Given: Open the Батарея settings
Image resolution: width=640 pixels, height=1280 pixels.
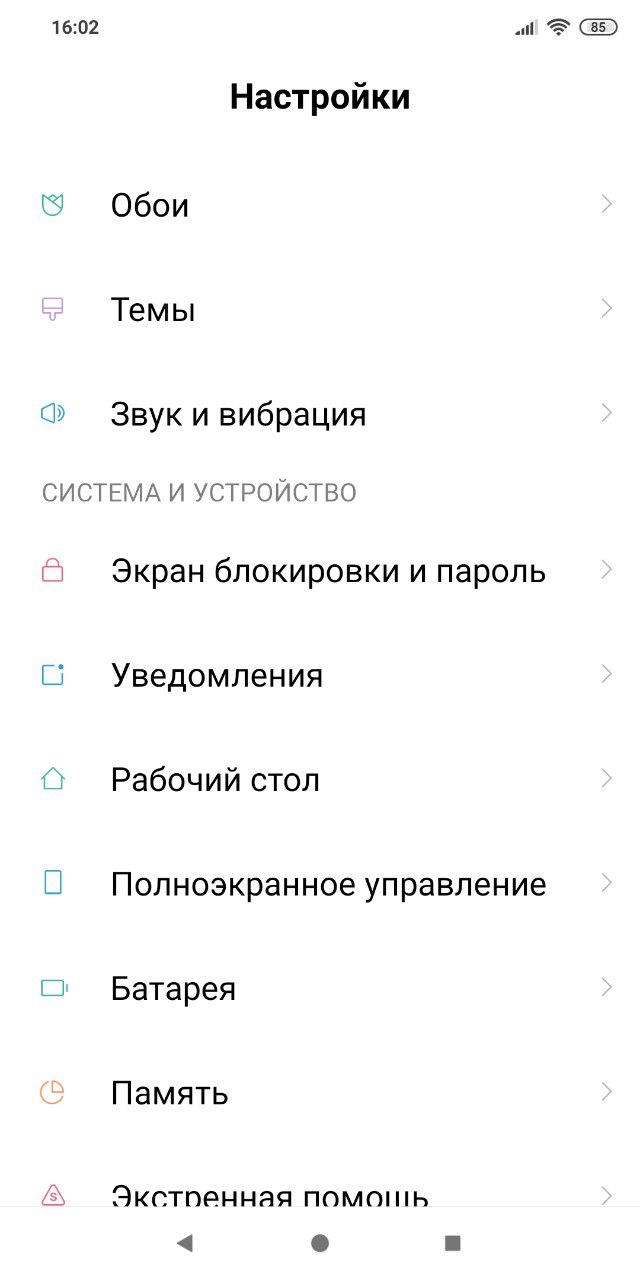Looking at the screenshot, I should (320, 988).
